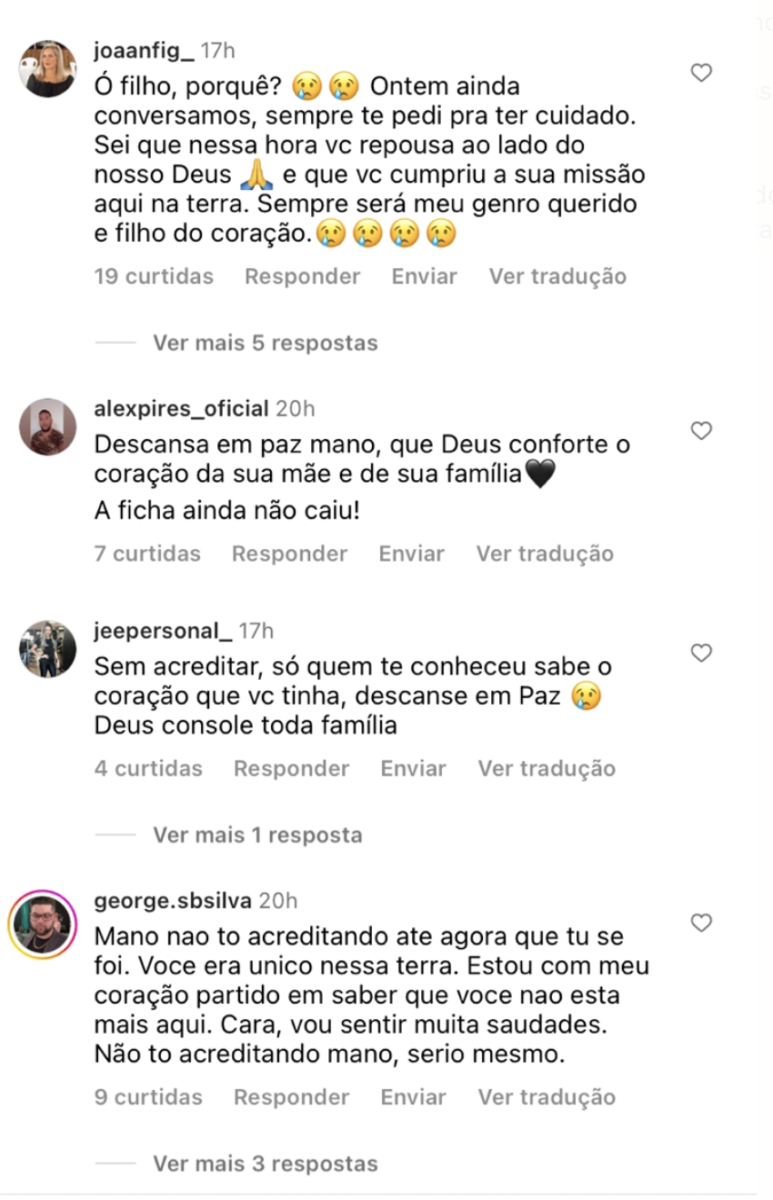
Task: Reply to joaanfig_'s comment
Action: [302, 277]
